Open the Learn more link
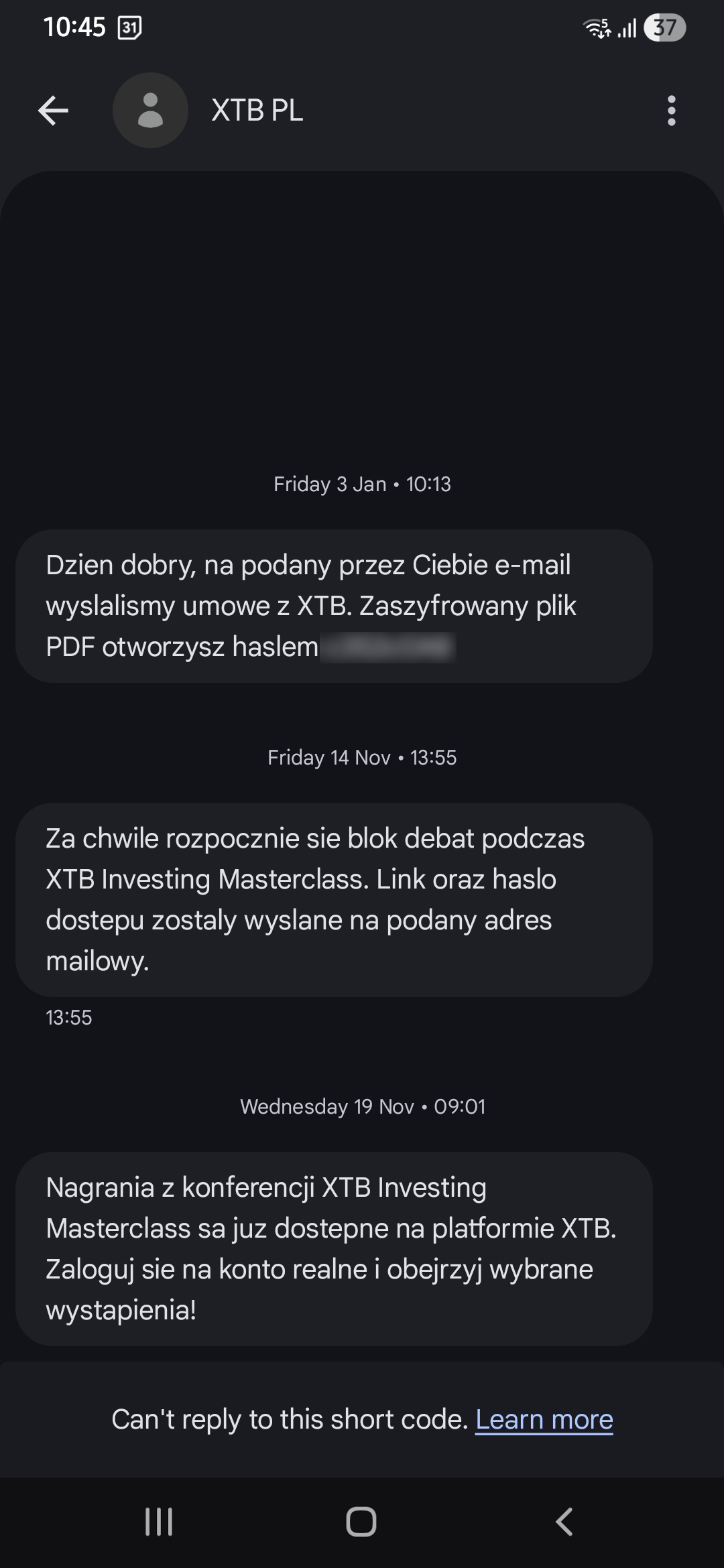 [543, 1419]
